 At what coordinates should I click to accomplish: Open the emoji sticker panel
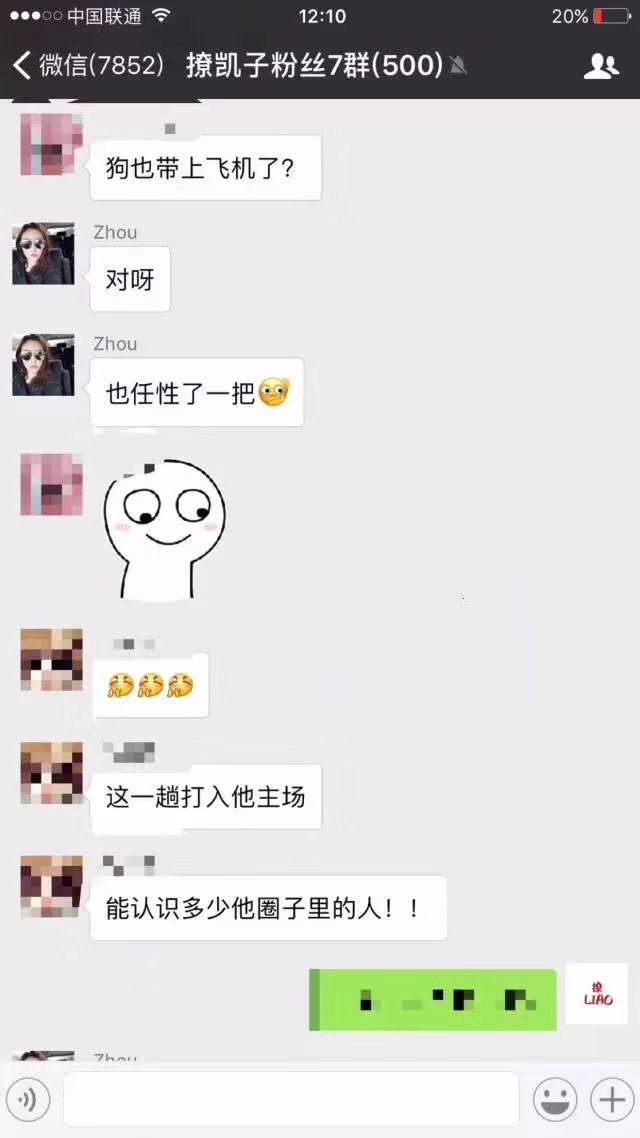click(554, 1101)
